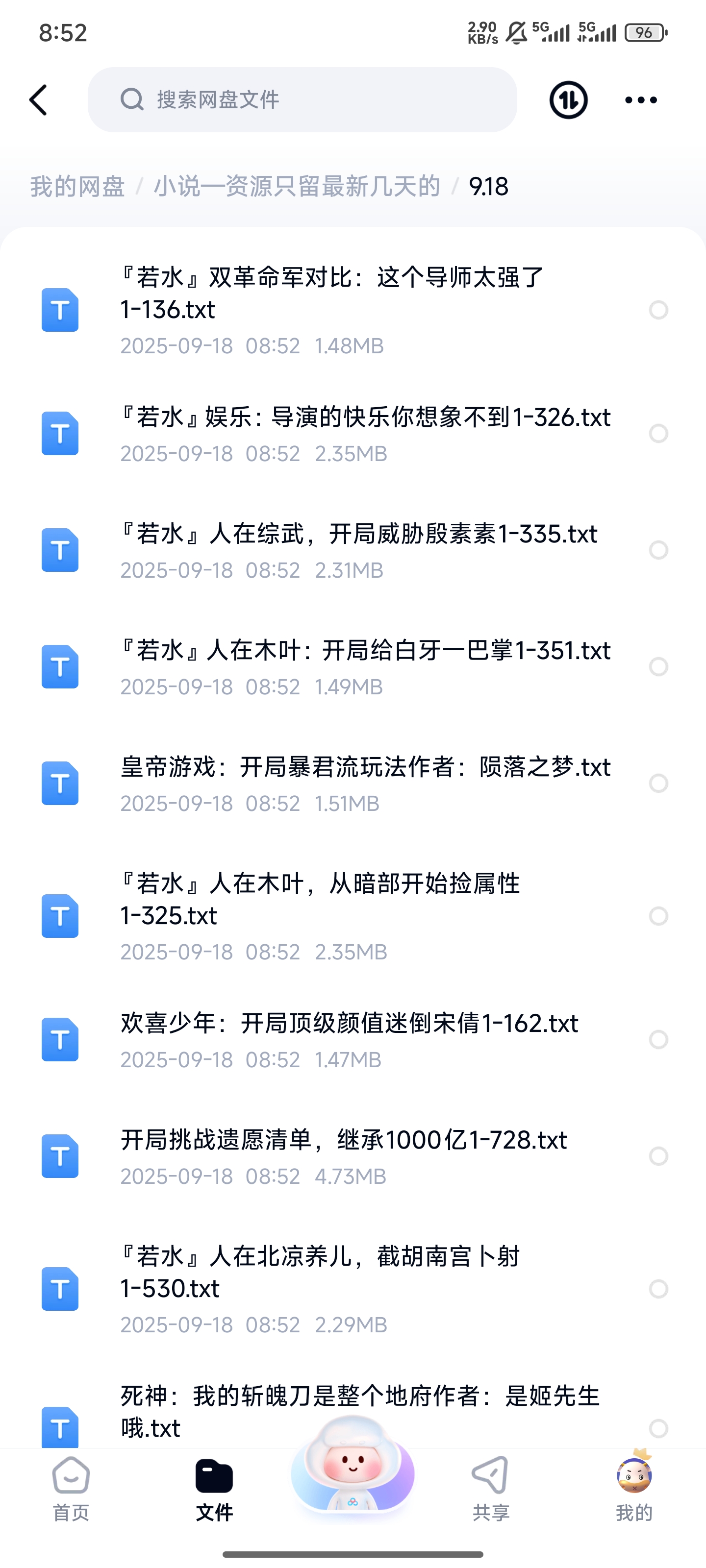The height and width of the screenshot is (1568, 706).
Task: Select the checkbox for 娱乐：导演的快乐你想象不到1-326.txt
Action: click(x=658, y=433)
